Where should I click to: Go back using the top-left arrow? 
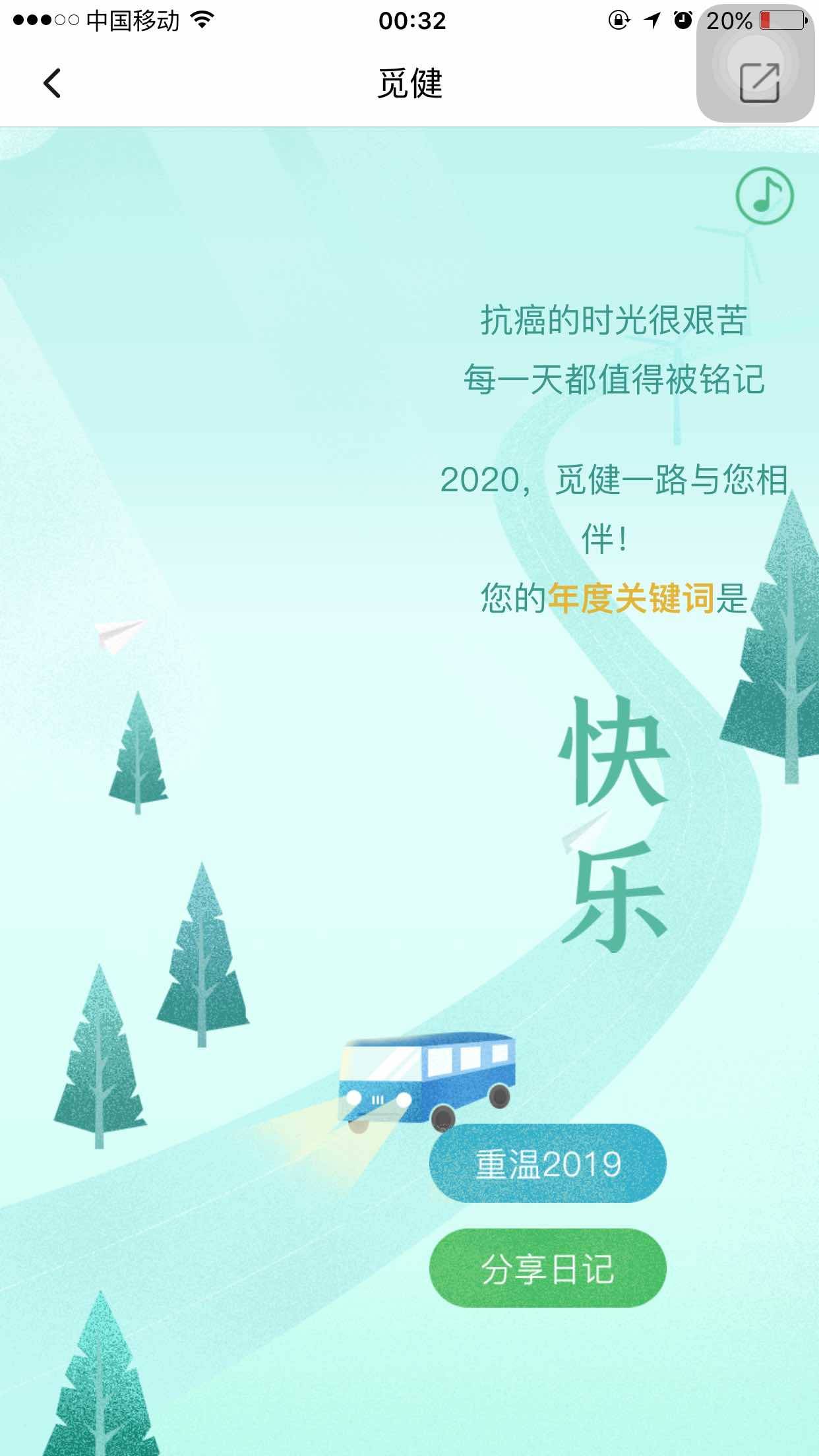51,83
